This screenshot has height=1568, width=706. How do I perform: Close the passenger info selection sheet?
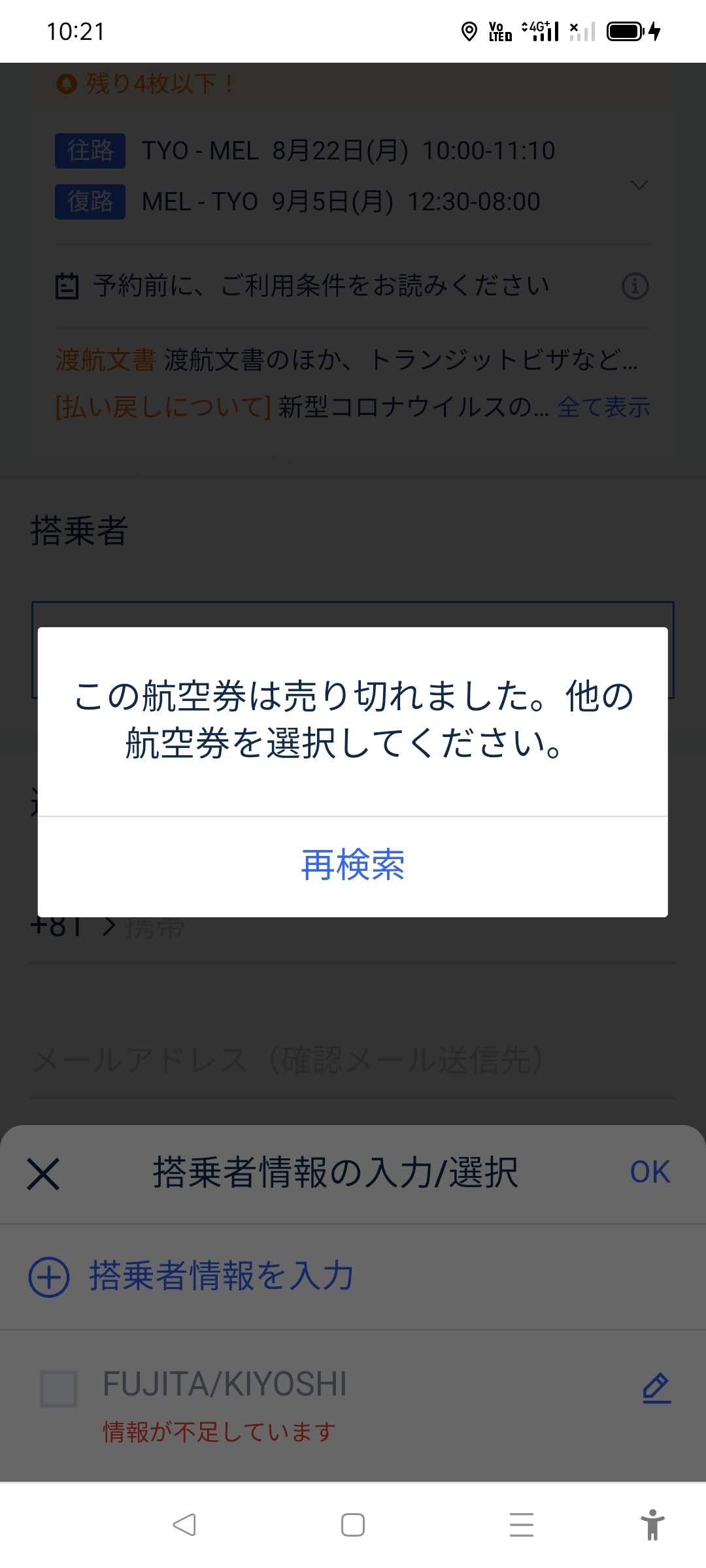click(x=43, y=1173)
